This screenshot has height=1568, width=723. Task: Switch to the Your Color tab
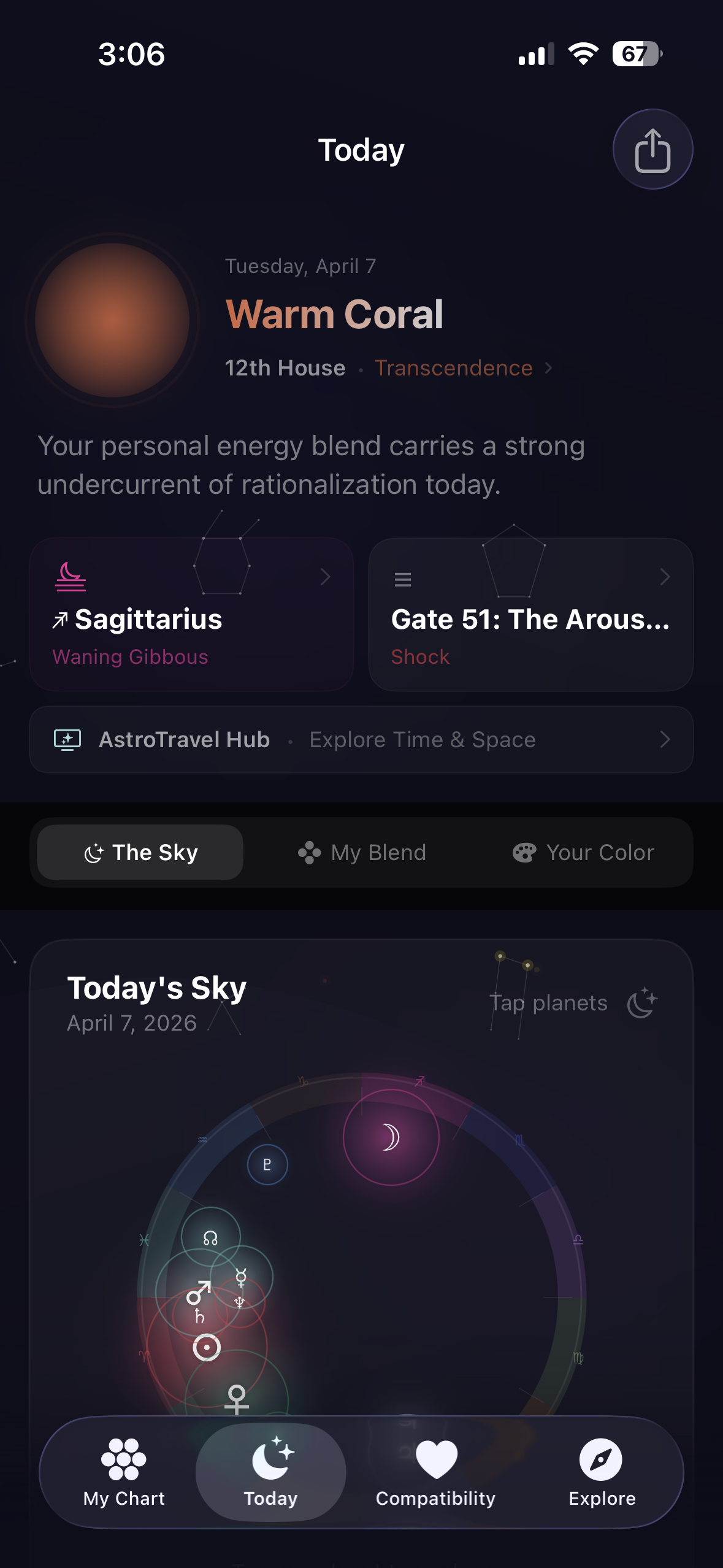(583, 852)
